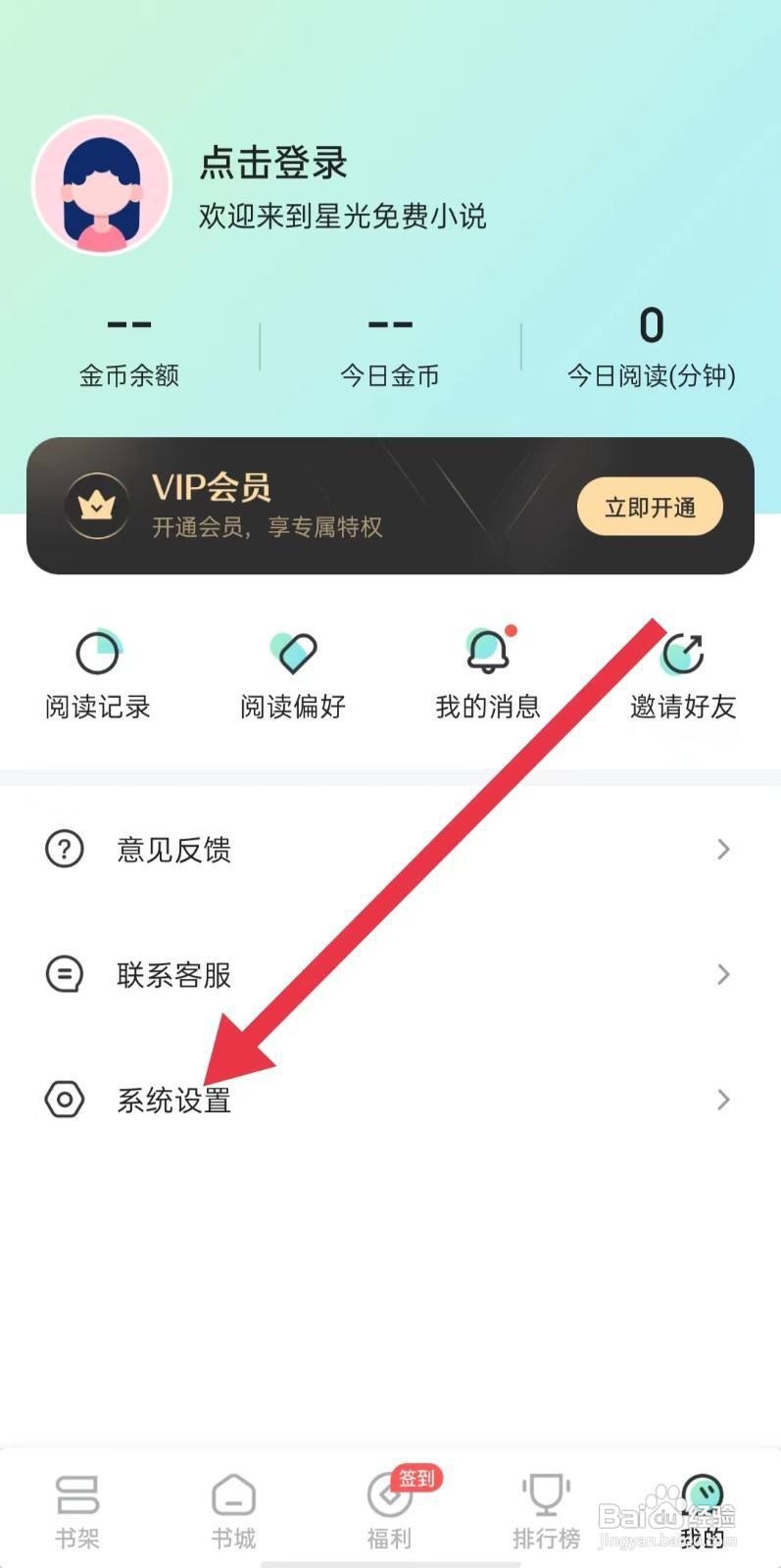This screenshot has width=781, height=1568.
Task: Tap 立即开通 to activate VIP
Action: 649,506
